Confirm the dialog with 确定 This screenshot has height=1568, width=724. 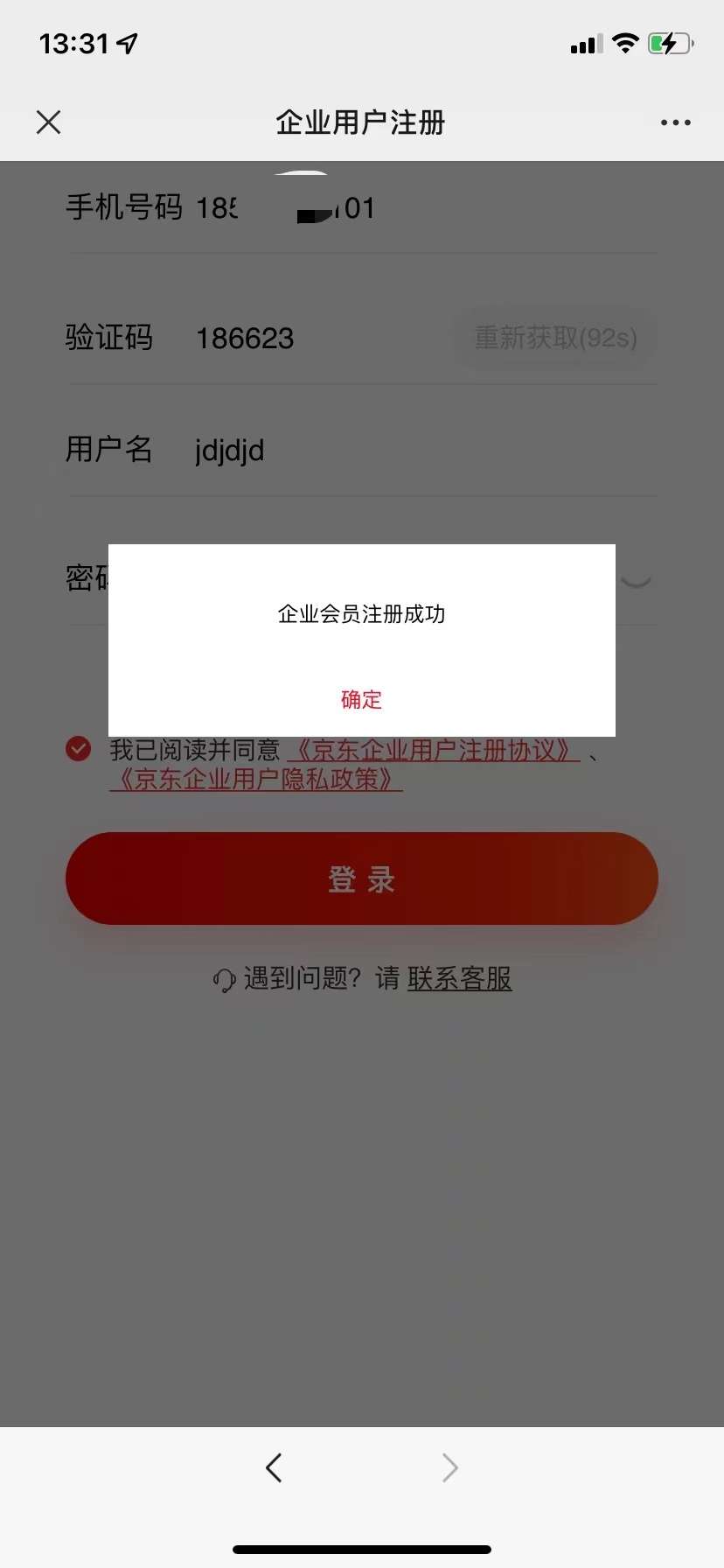tap(361, 699)
